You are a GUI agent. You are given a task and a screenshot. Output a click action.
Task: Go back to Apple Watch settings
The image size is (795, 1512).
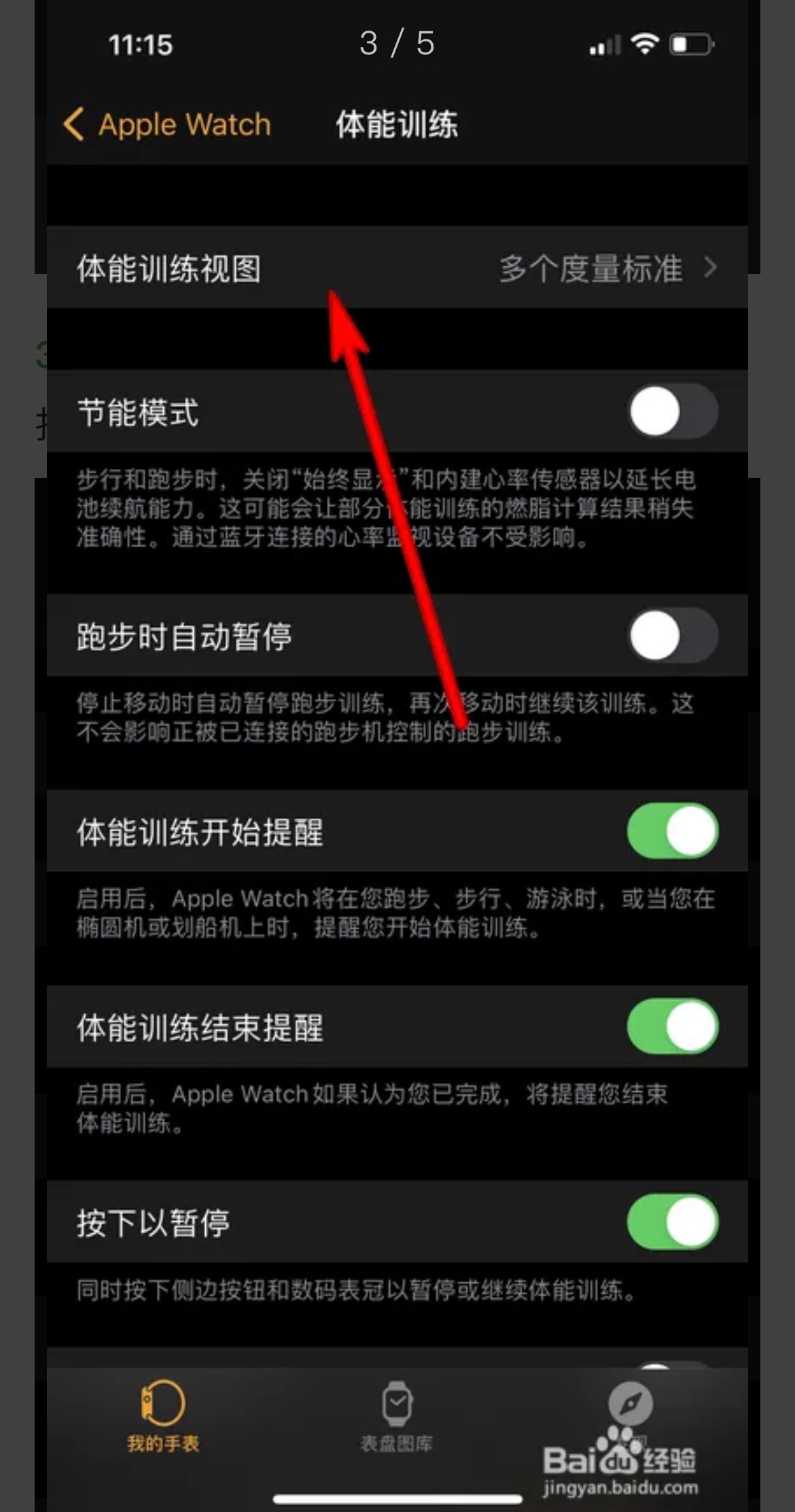(x=167, y=125)
